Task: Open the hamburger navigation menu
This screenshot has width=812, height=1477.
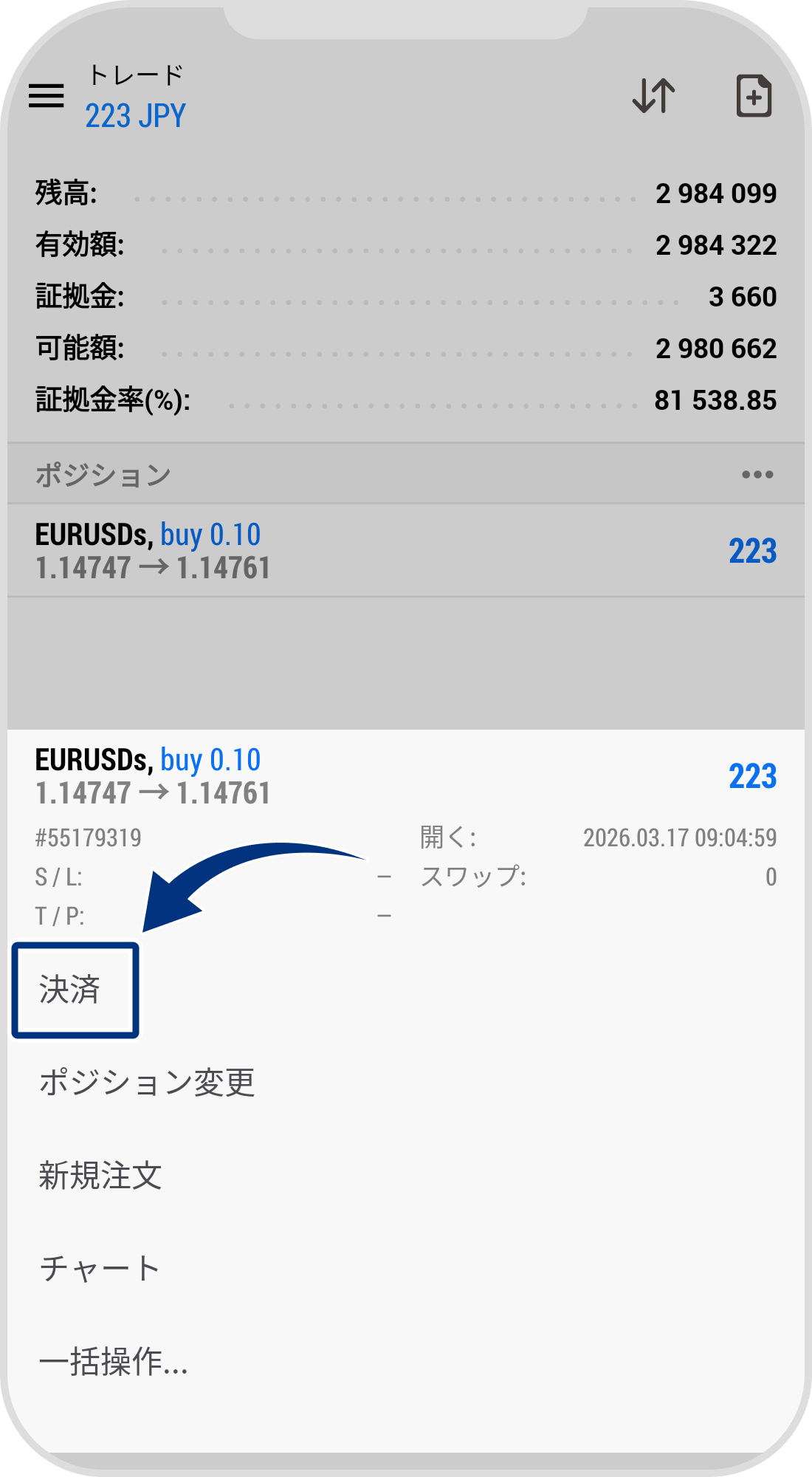Action: [47, 96]
